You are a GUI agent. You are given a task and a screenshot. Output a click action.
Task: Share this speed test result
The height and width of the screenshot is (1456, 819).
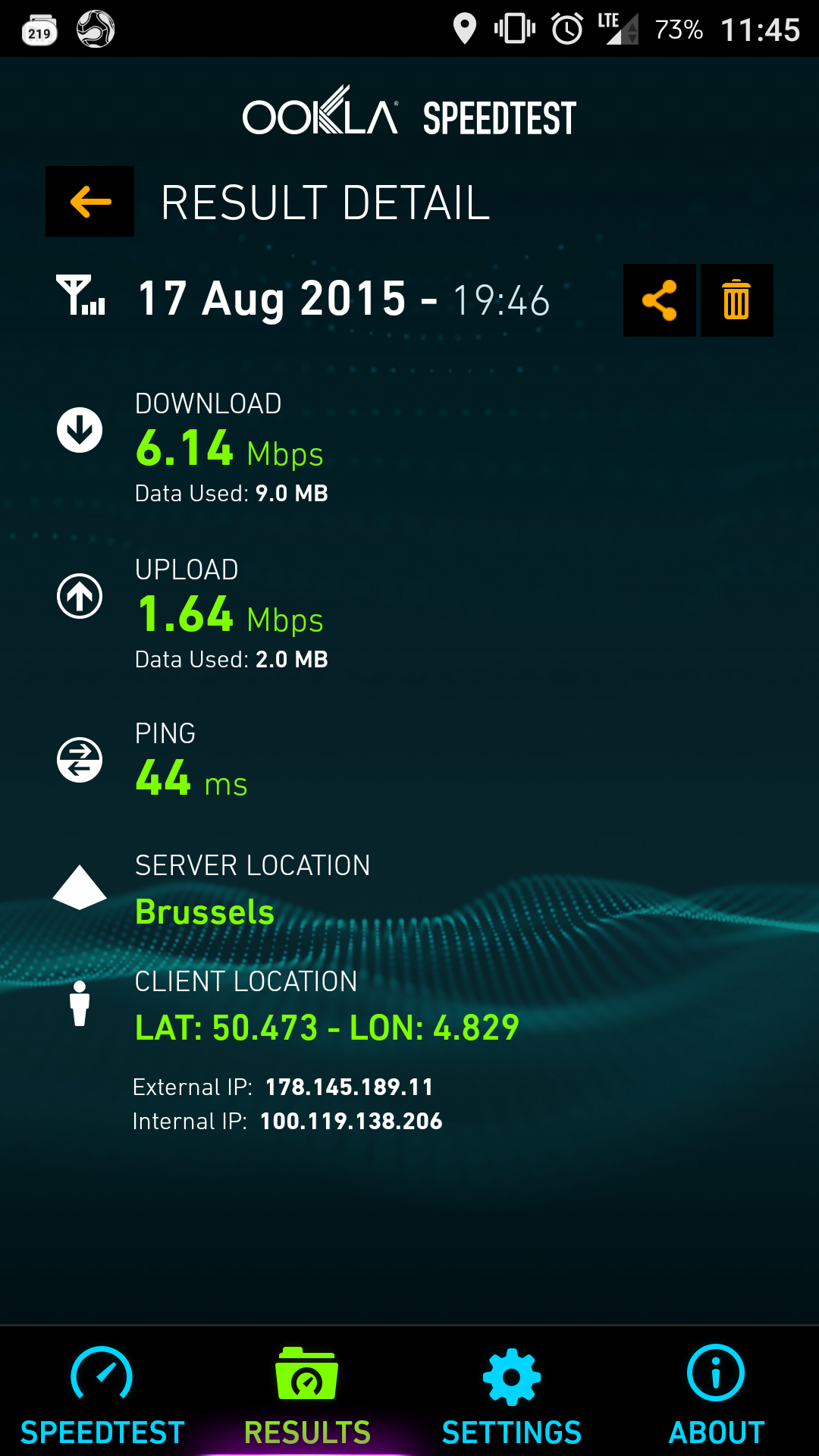pos(659,300)
